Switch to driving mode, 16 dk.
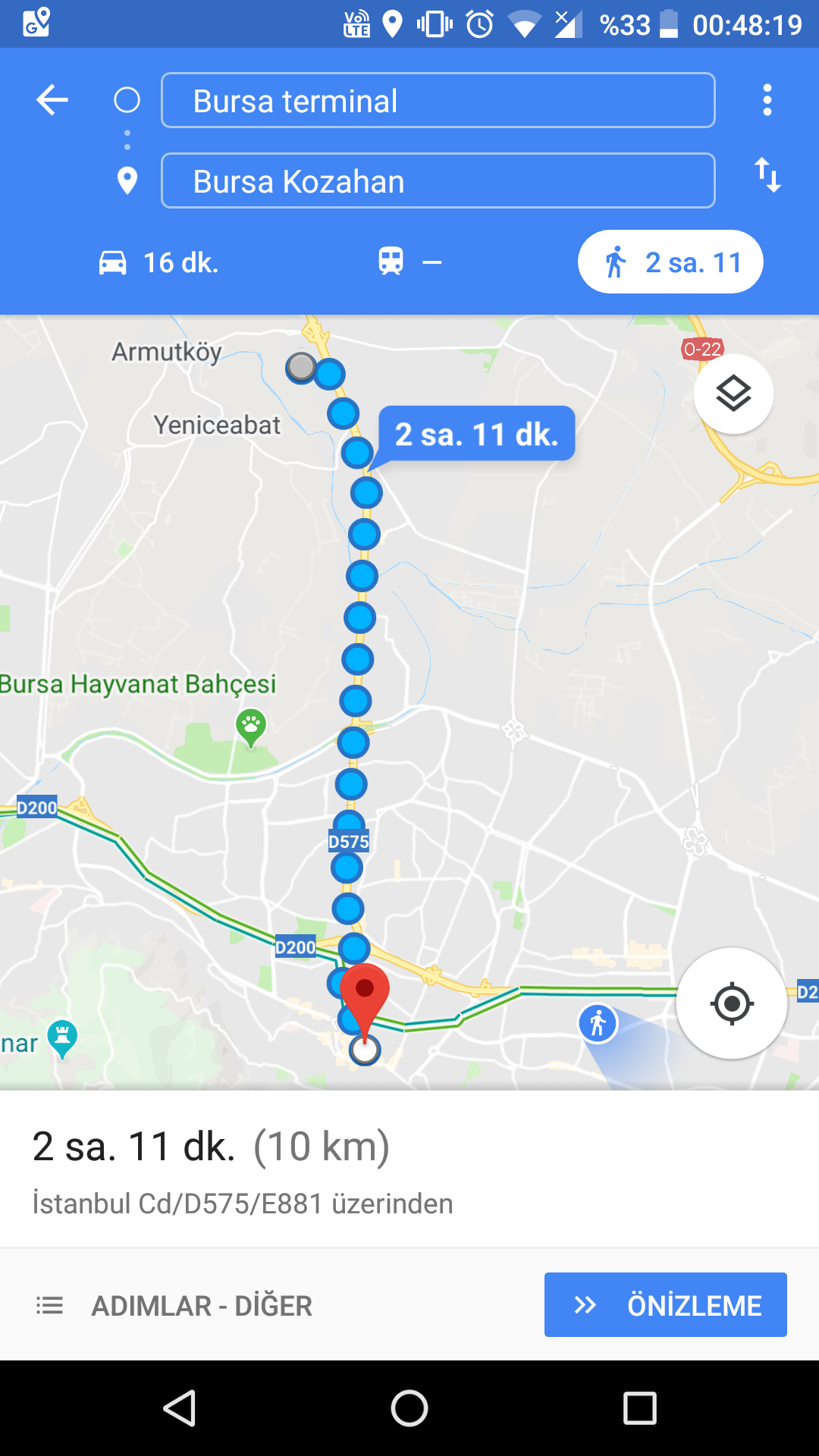819x1456 pixels. 158,262
